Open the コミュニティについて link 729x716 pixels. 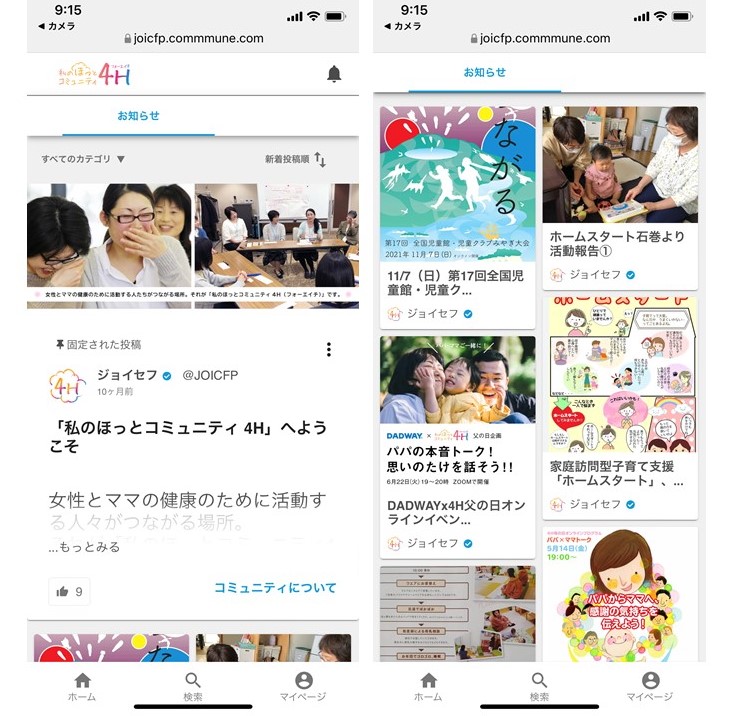click(x=275, y=588)
